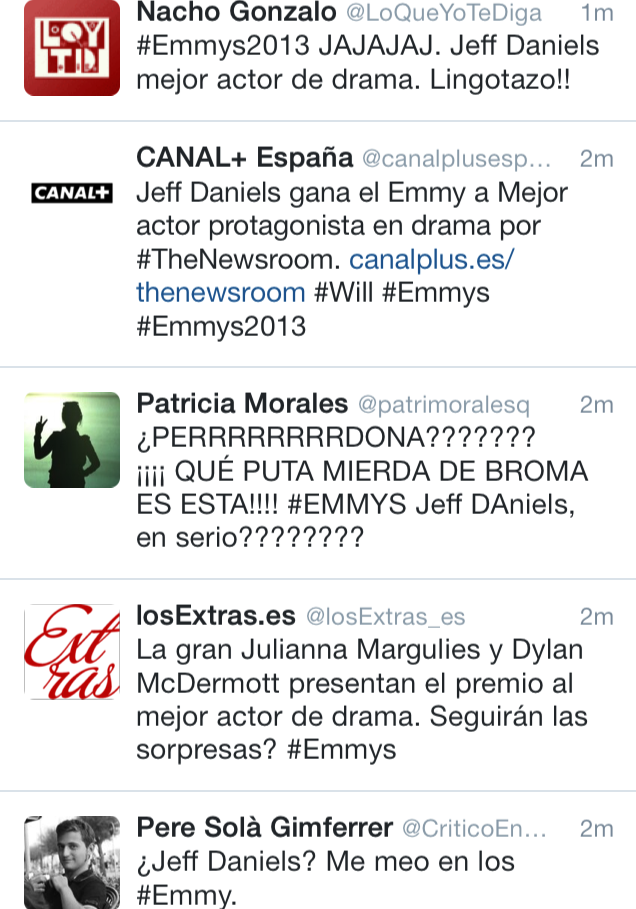Screen dimensions: 636x909
Task: Open the #TheNewsroom hashtag
Action: pos(237,260)
